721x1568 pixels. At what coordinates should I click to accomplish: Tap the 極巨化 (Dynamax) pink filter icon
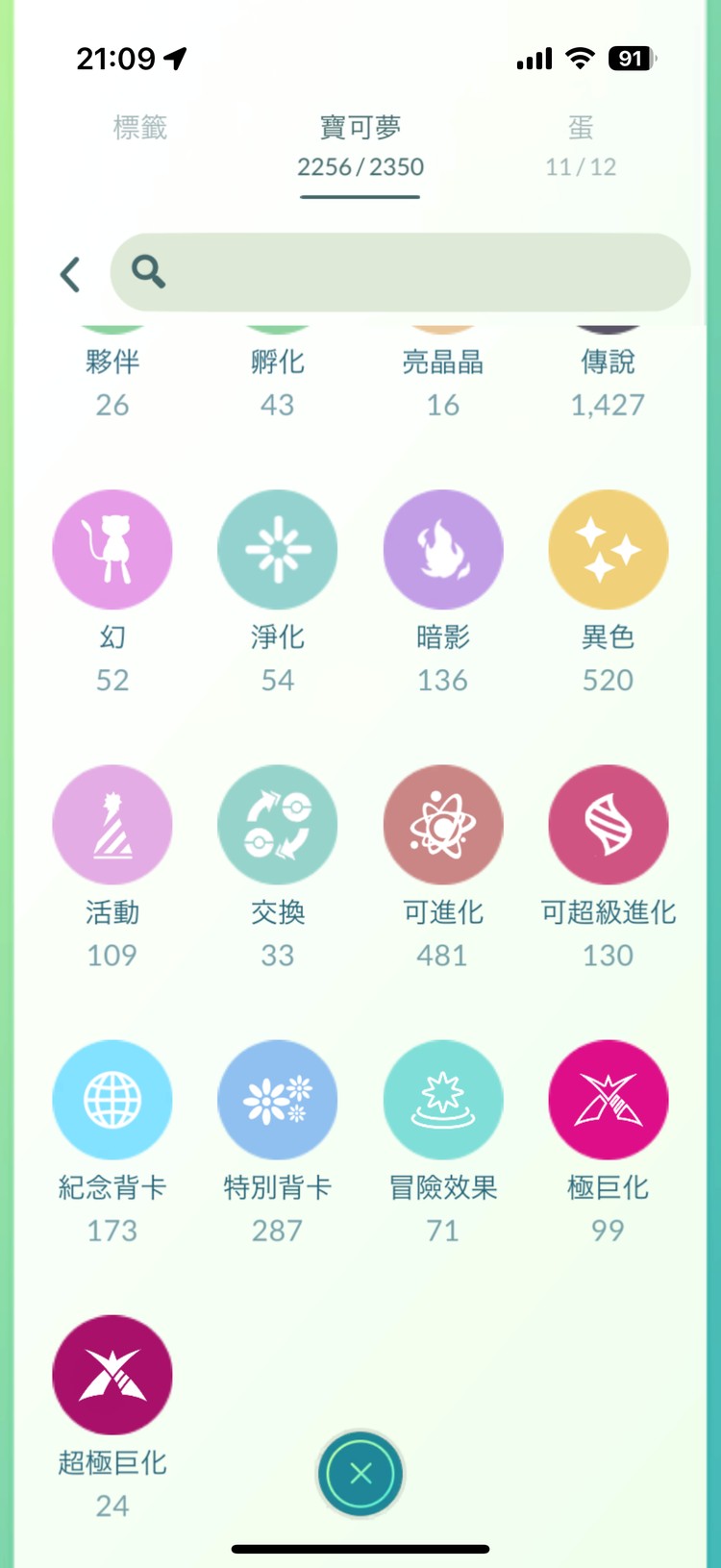[x=608, y=1099]
